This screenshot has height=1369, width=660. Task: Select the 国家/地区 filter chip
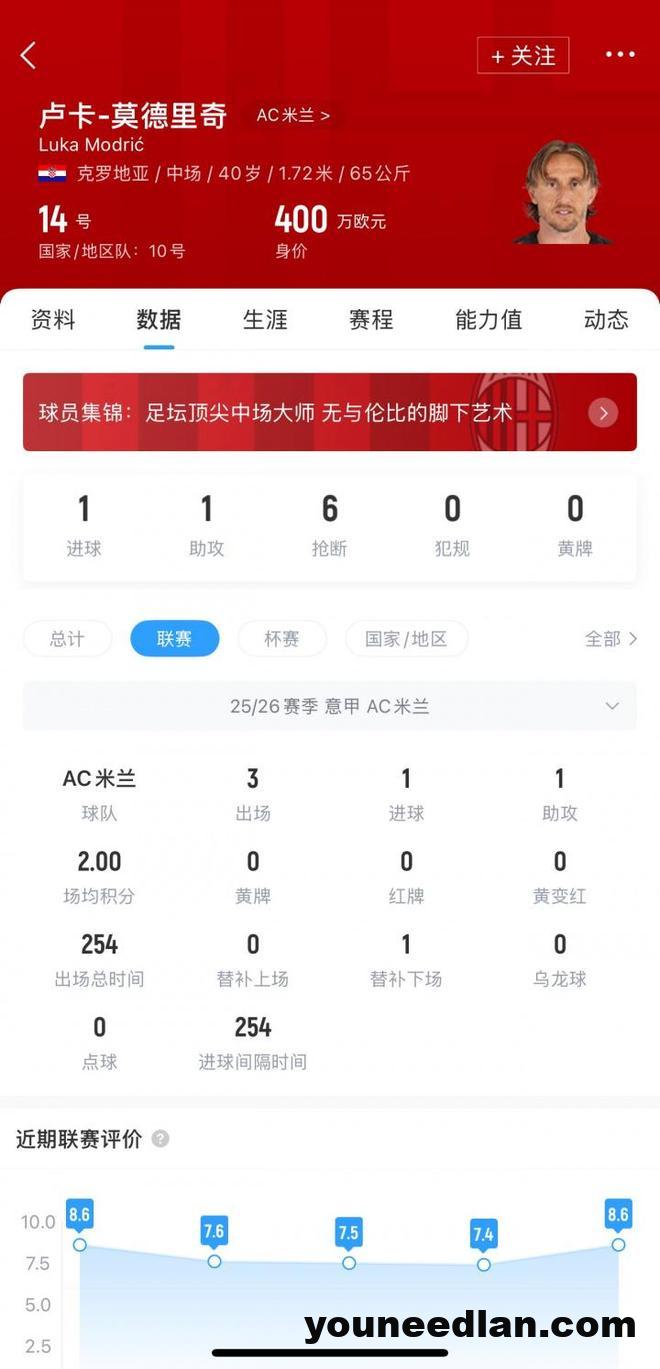[x=406, y=639]
